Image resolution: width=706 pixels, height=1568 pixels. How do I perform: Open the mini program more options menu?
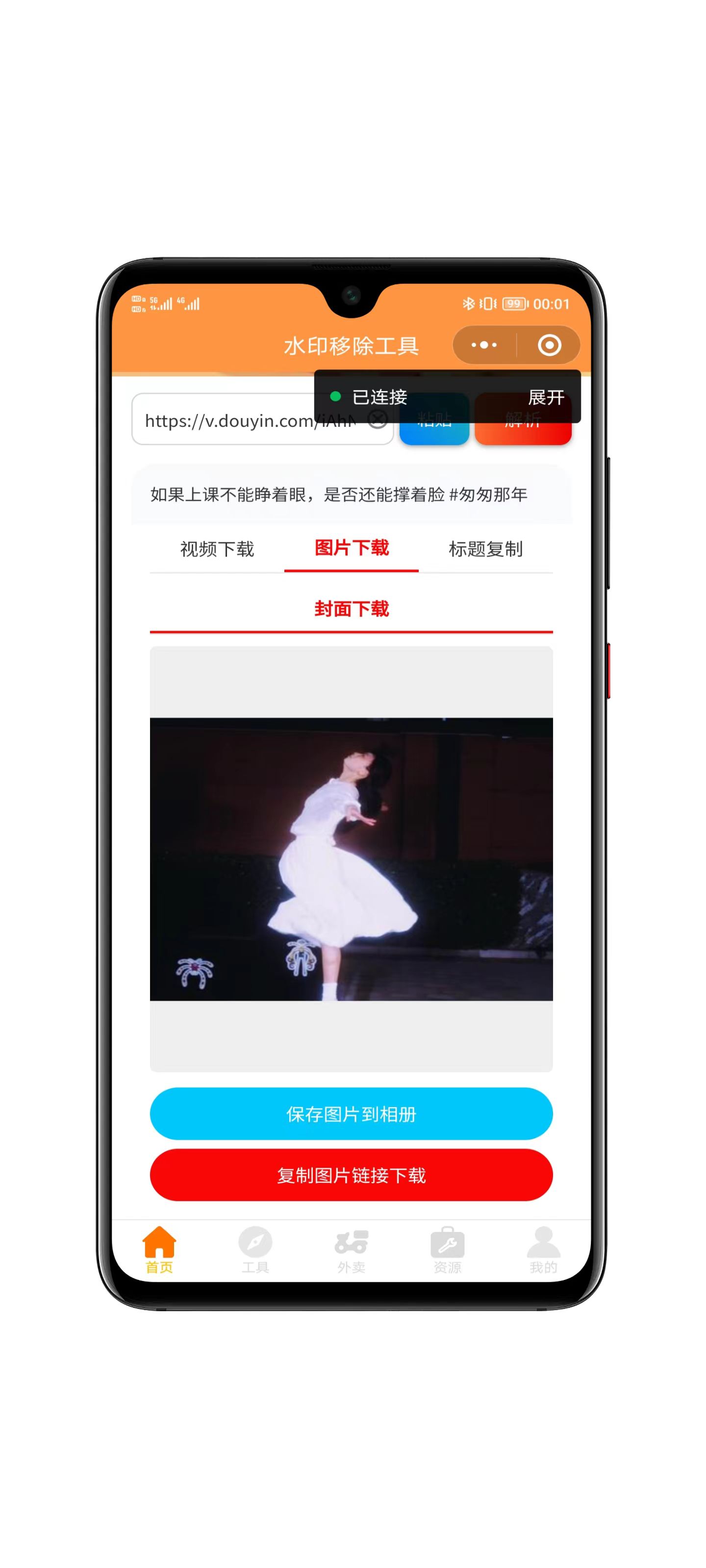click(484, 345)
